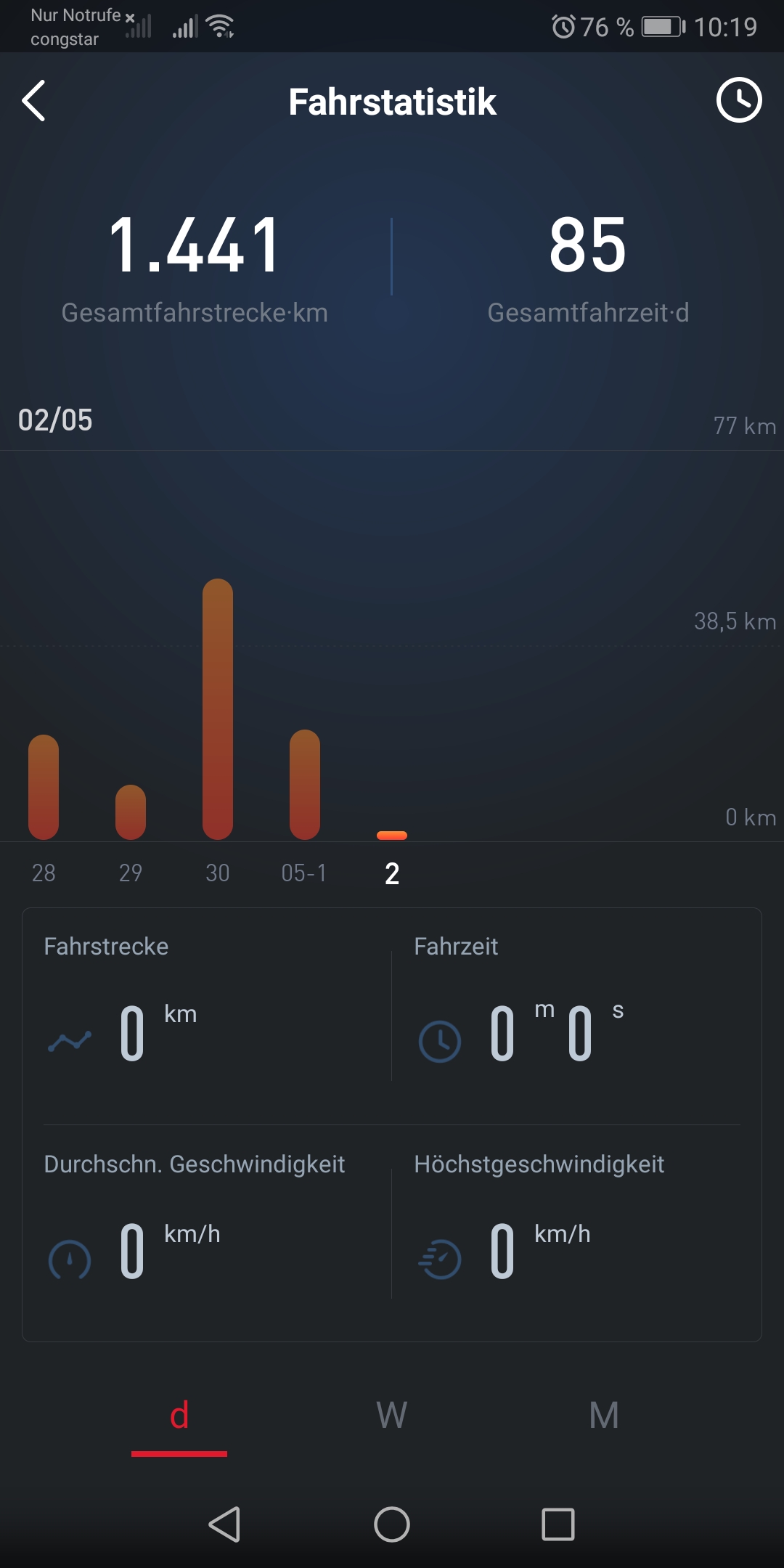Switch to the M monthly tab
Viewport: 784px width, 1568px height.
pos(604,1416)
